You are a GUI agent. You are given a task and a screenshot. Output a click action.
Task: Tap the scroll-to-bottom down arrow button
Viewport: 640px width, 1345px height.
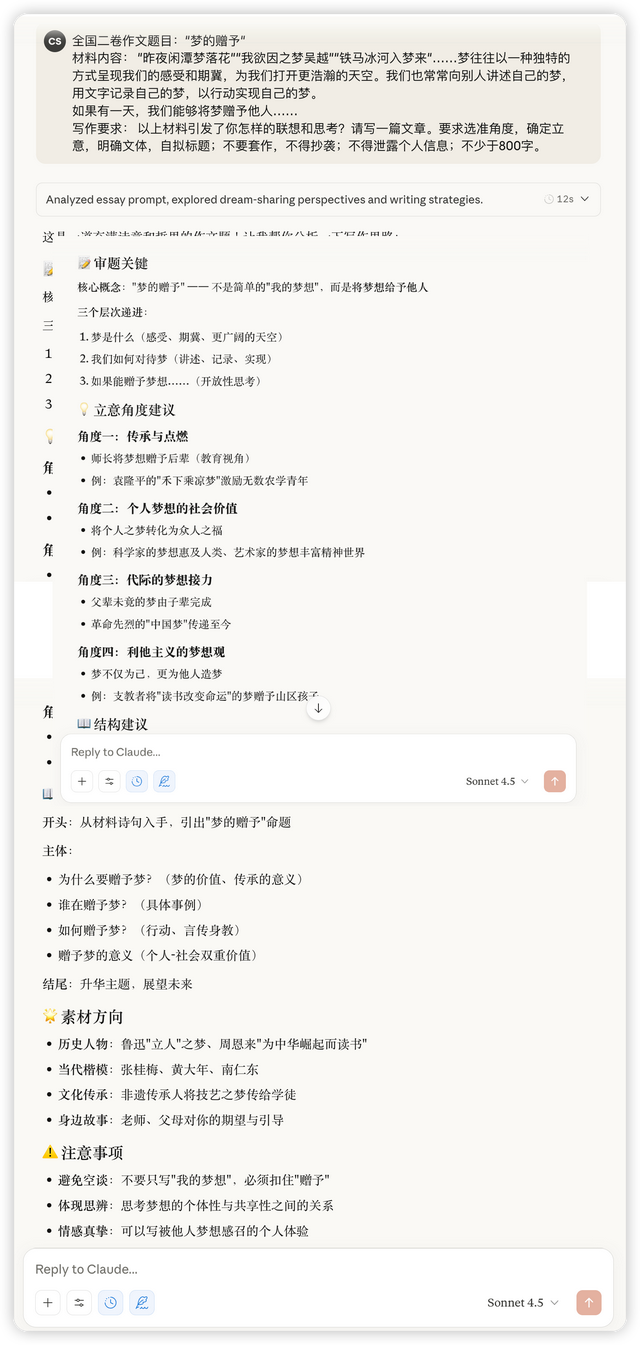pos(318,708)
